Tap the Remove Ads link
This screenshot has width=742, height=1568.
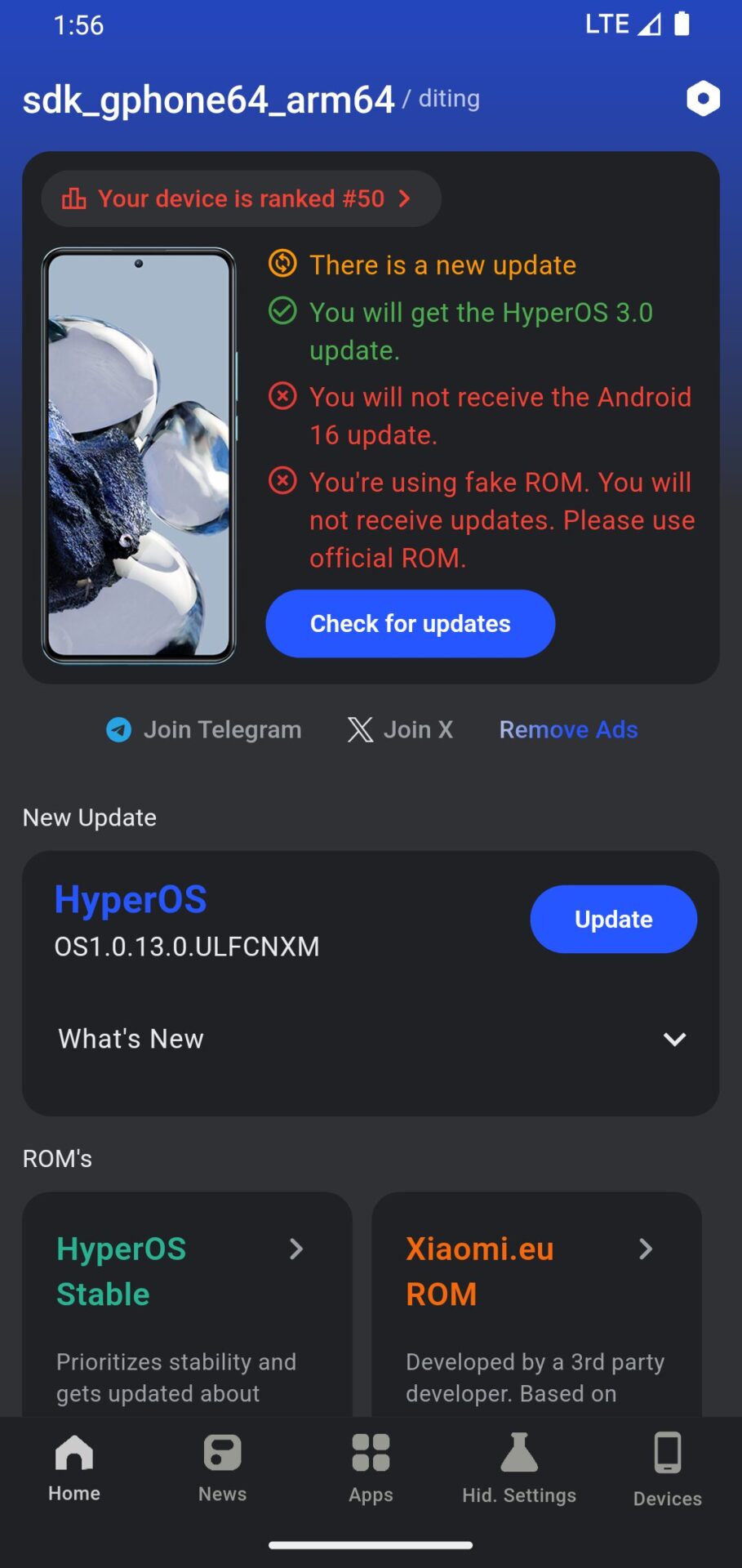(x=568, y=729)
